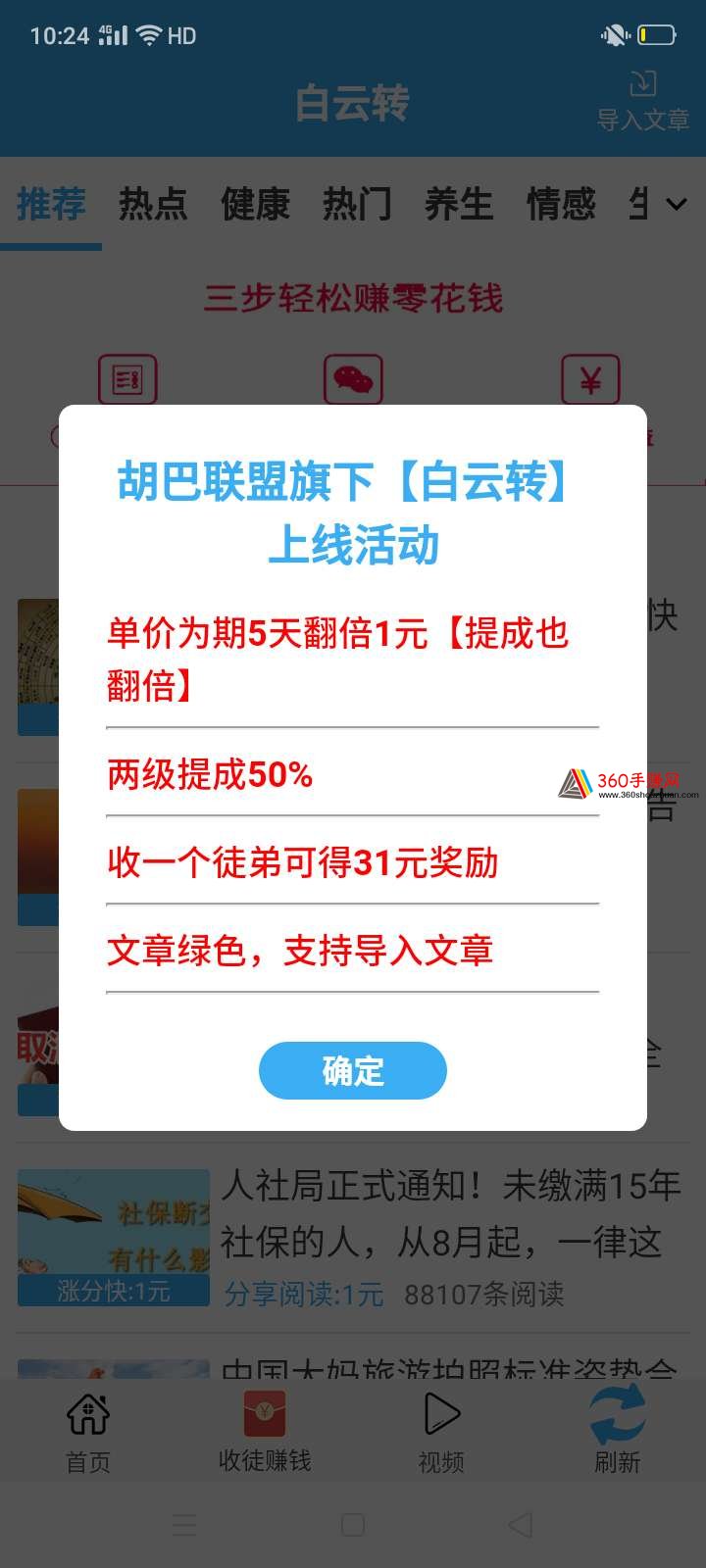Select the 推荐 tab
This screenshot has height=1568, width=706.
tap(51, 204)
